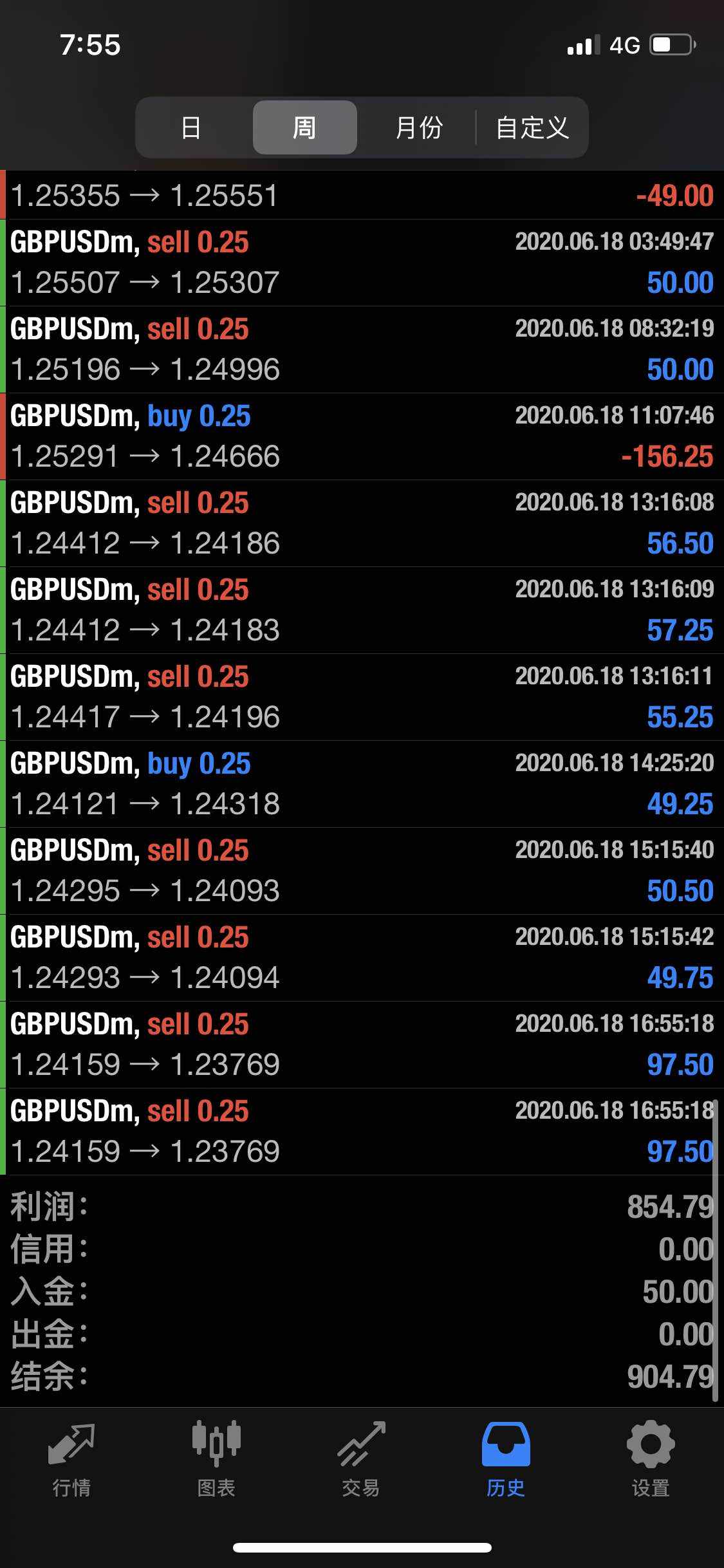This screenshot has width=724, height=1568.
Task: Expand the buy trade with 49.25 profit
Action: 362,784
